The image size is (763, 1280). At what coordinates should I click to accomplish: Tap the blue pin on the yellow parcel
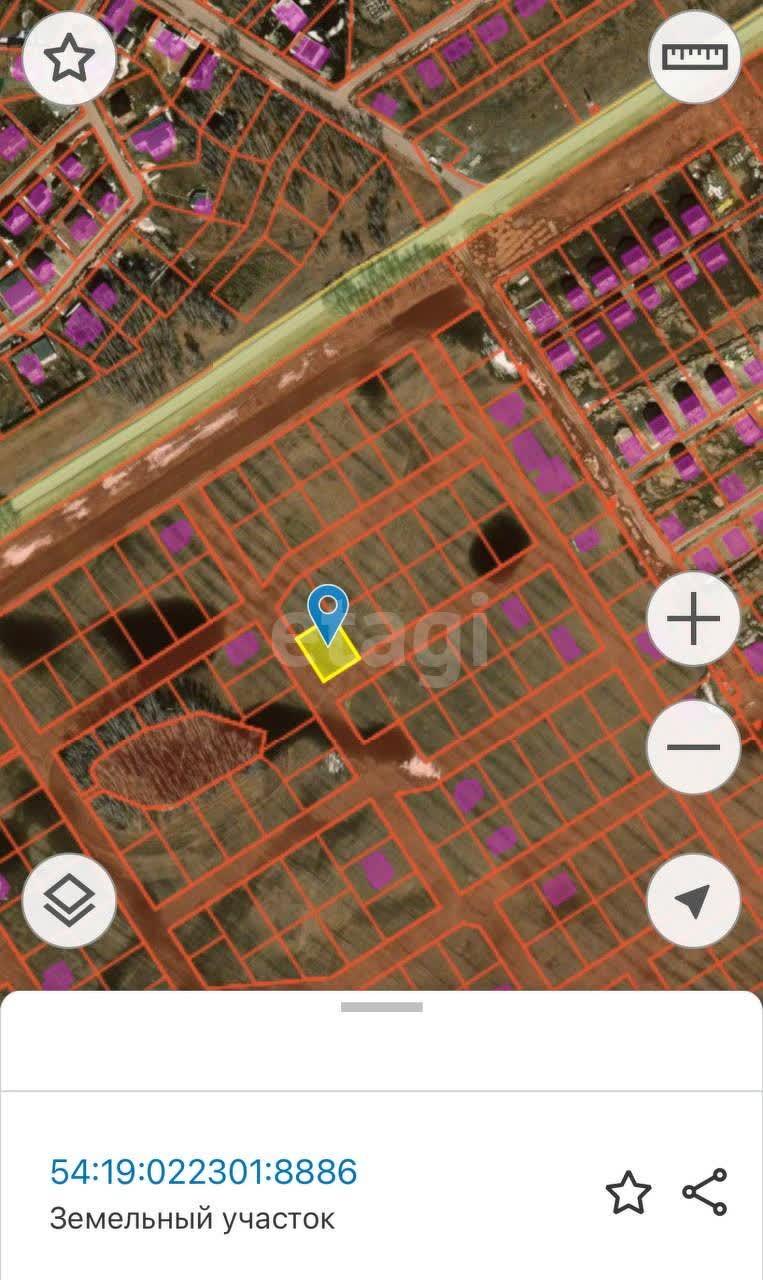[x=327, y=614]
